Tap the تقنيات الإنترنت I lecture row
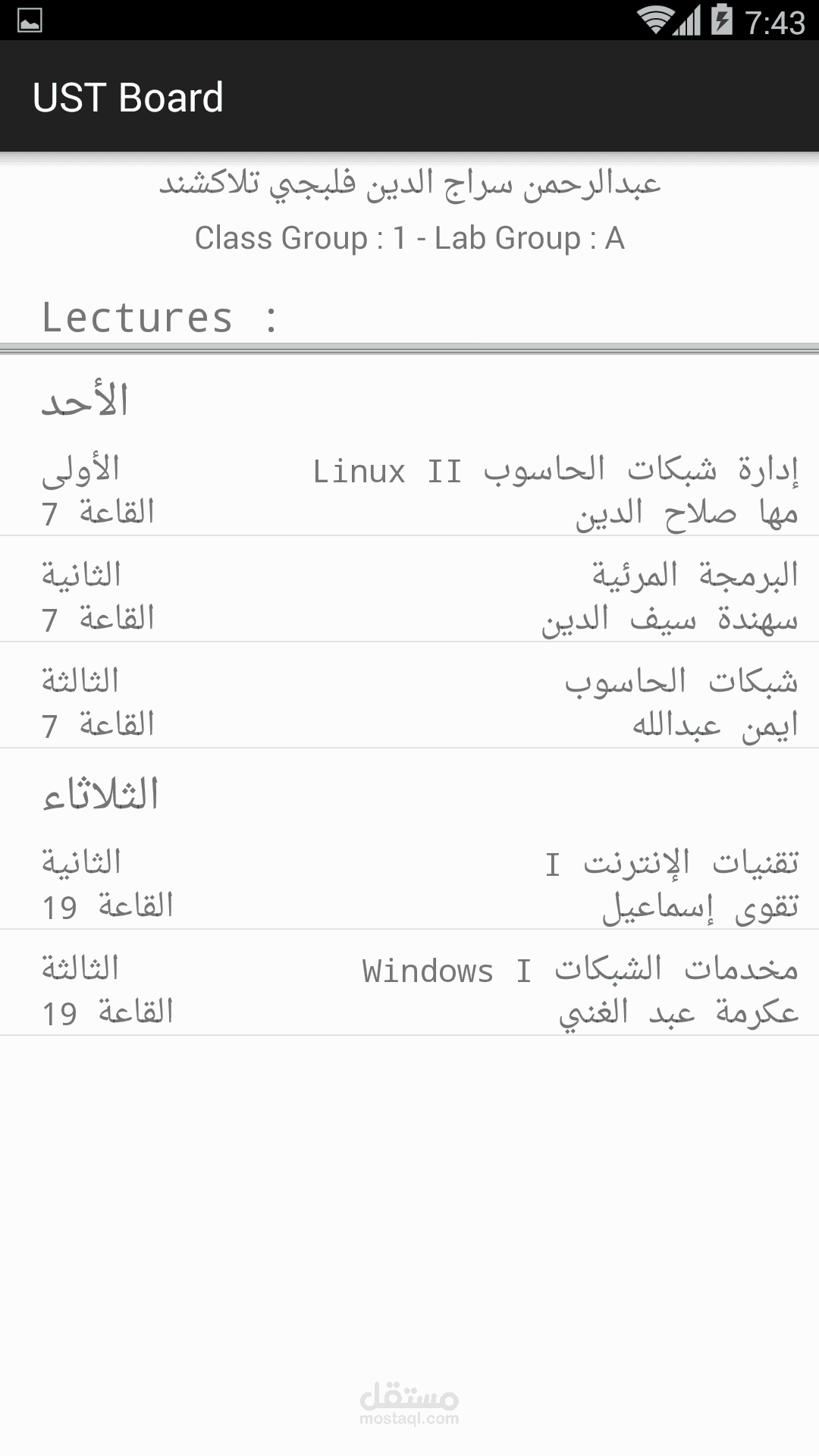The height and width of the screenshot is (1456, 819). pyautogui.click(x=409, y=884)
